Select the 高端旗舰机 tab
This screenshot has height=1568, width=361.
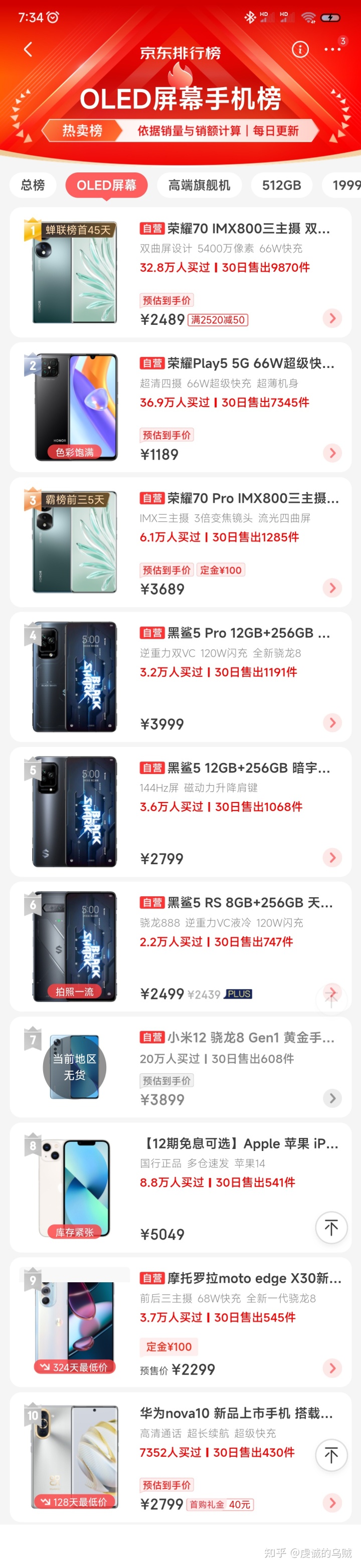pyautogui.click(x=199, y=185)
